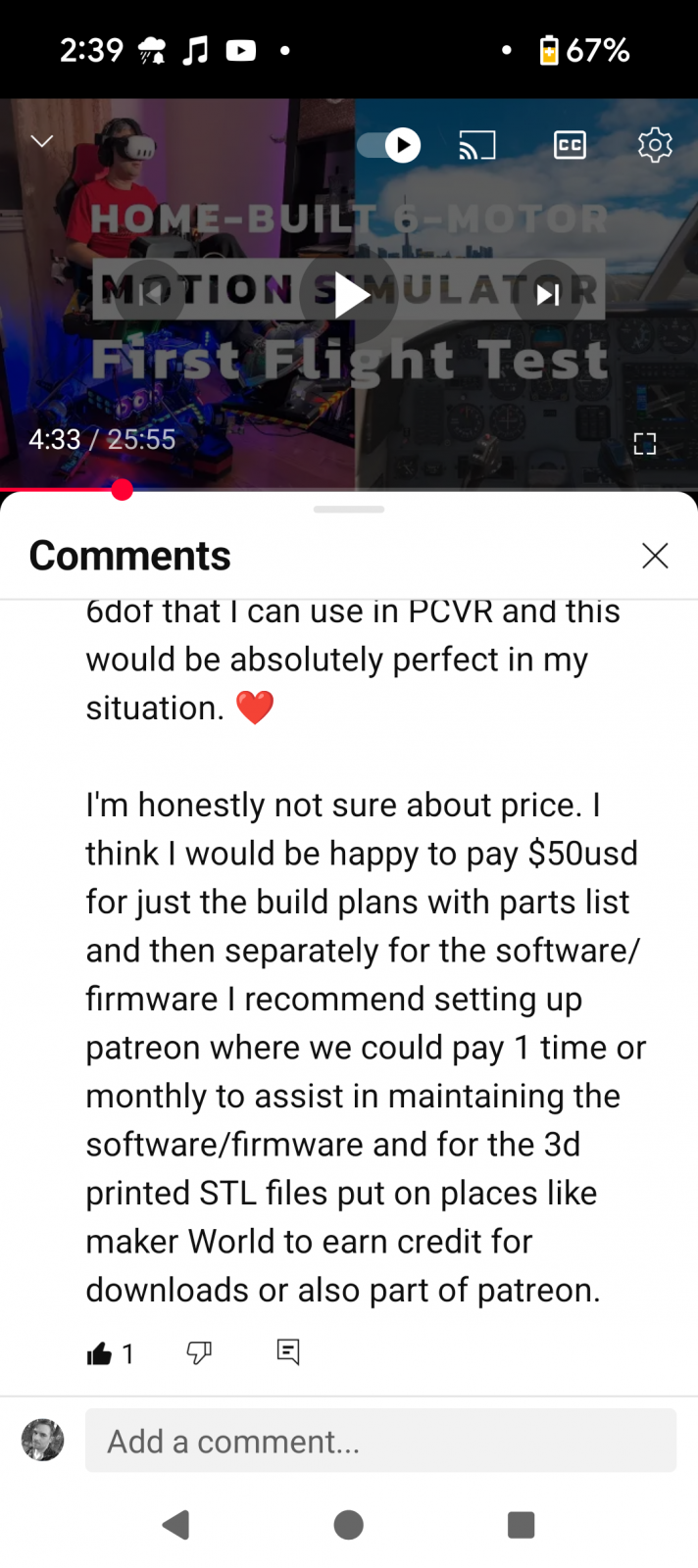Tap the Add a comment field
This screenshot has width=698, height=1568.
coord(380,1441)
